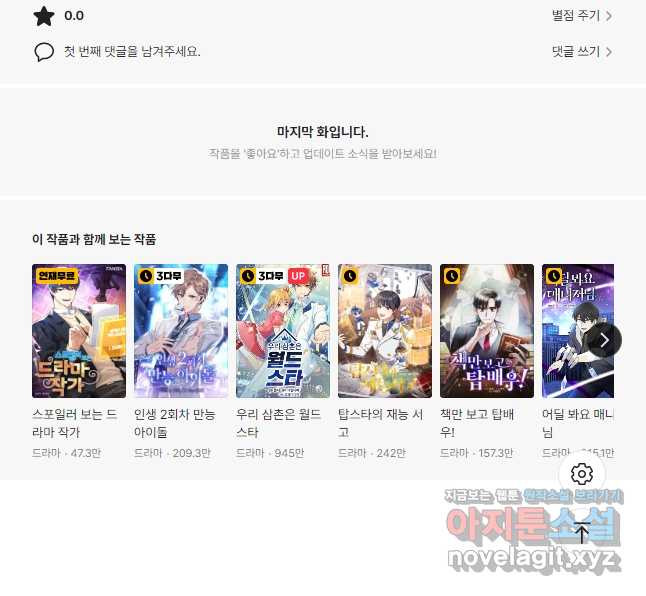Open the viewer settings gear
The width and height of the screenshot is (646, 596).
(582, 474)
